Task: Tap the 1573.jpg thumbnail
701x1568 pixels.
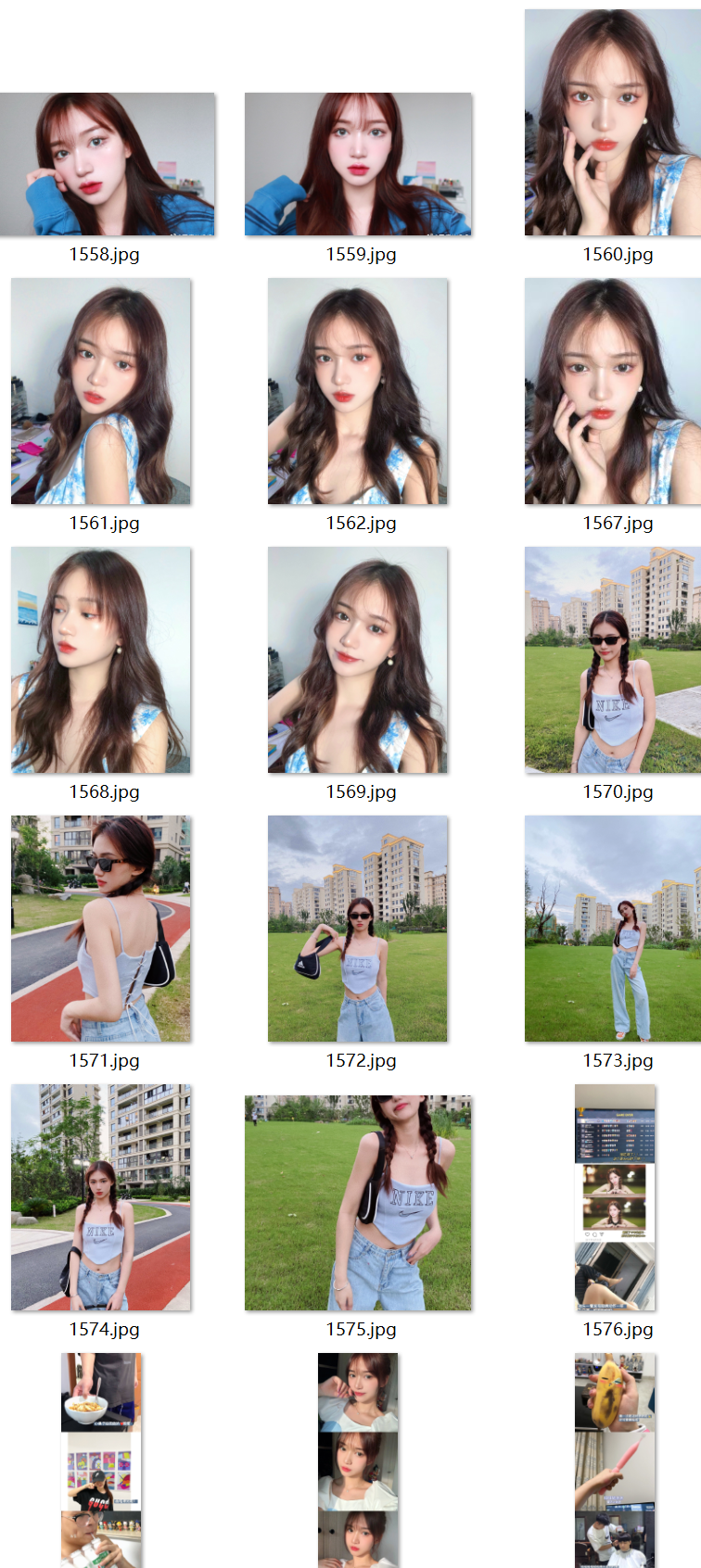Action: (x=613, y=929)
